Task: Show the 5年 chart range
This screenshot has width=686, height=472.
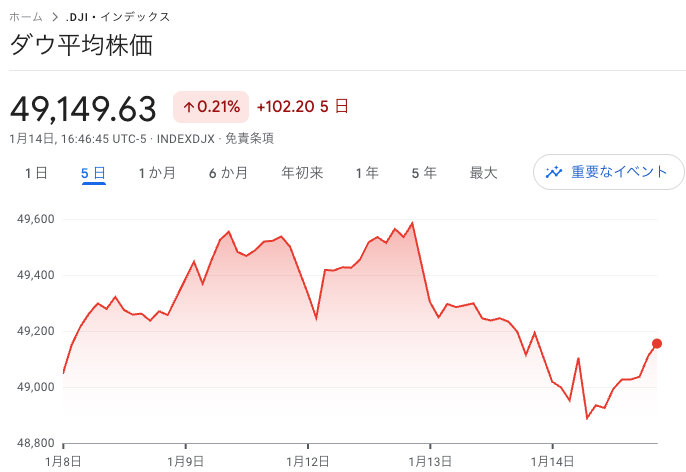Action: click(x=424, y=173)
